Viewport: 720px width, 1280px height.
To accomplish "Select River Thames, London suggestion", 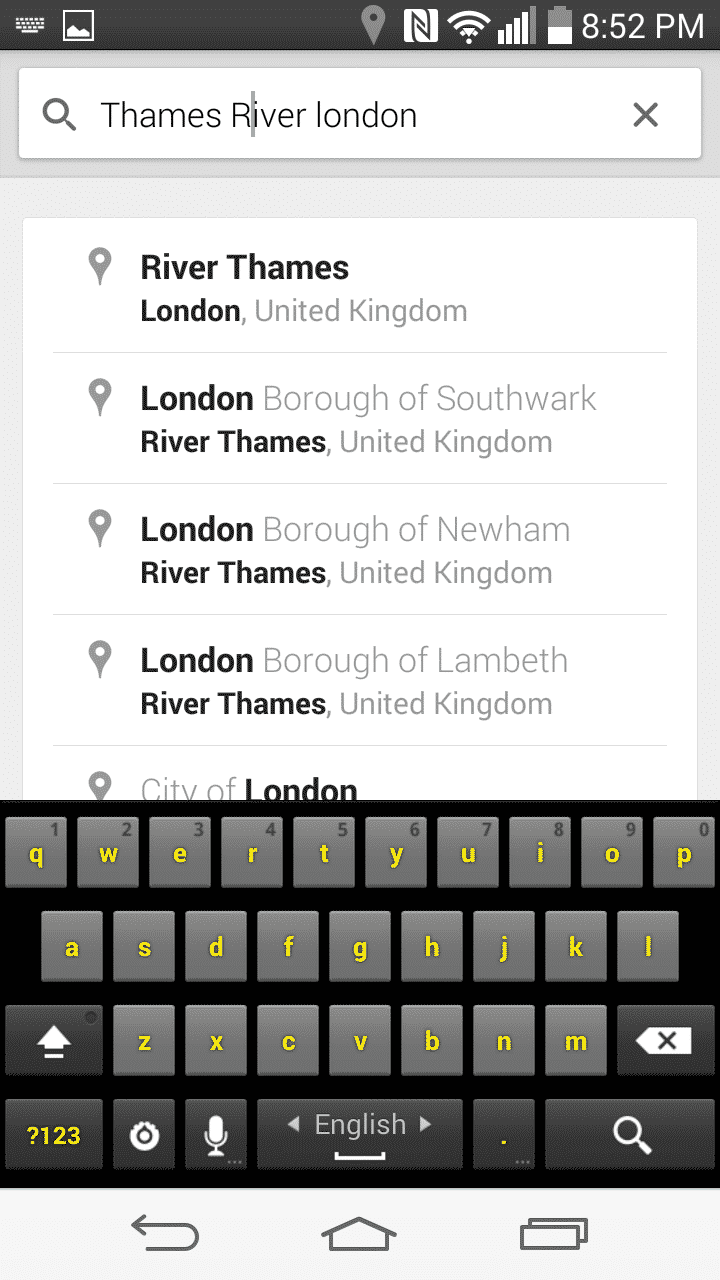I will click(360, 288).
